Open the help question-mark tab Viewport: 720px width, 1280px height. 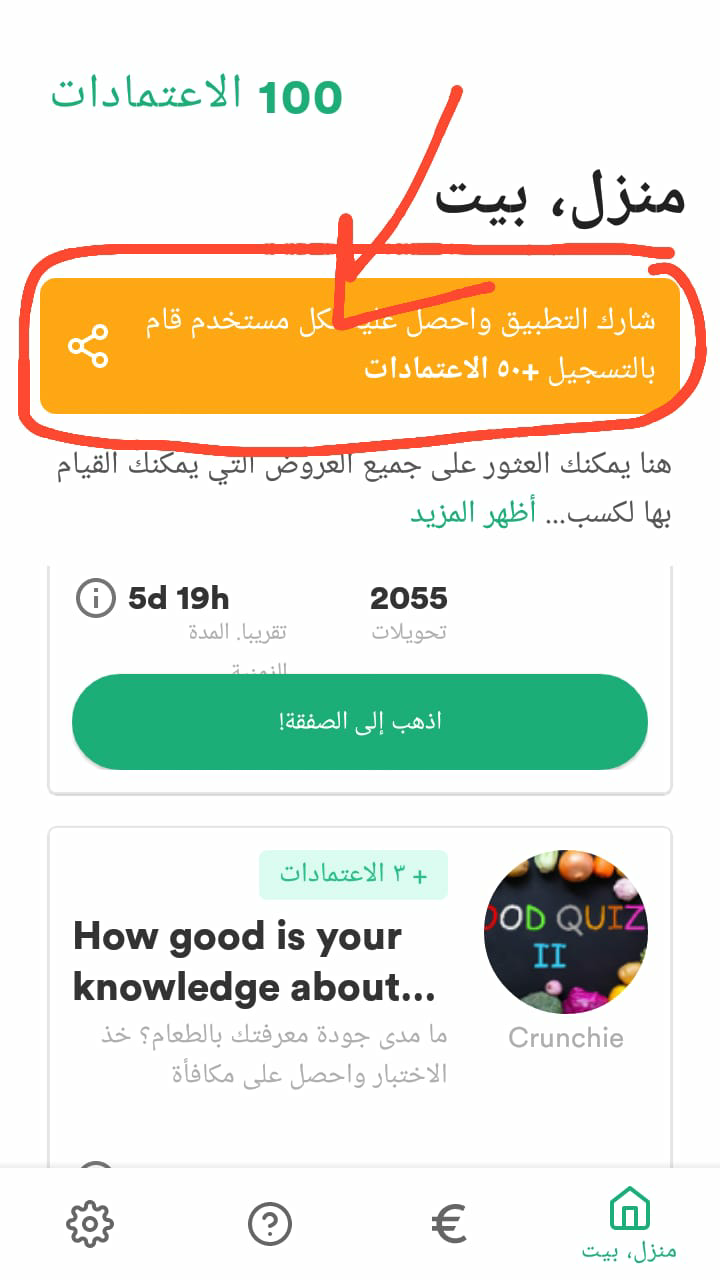pyautogui.click(x=269, y=1223)
